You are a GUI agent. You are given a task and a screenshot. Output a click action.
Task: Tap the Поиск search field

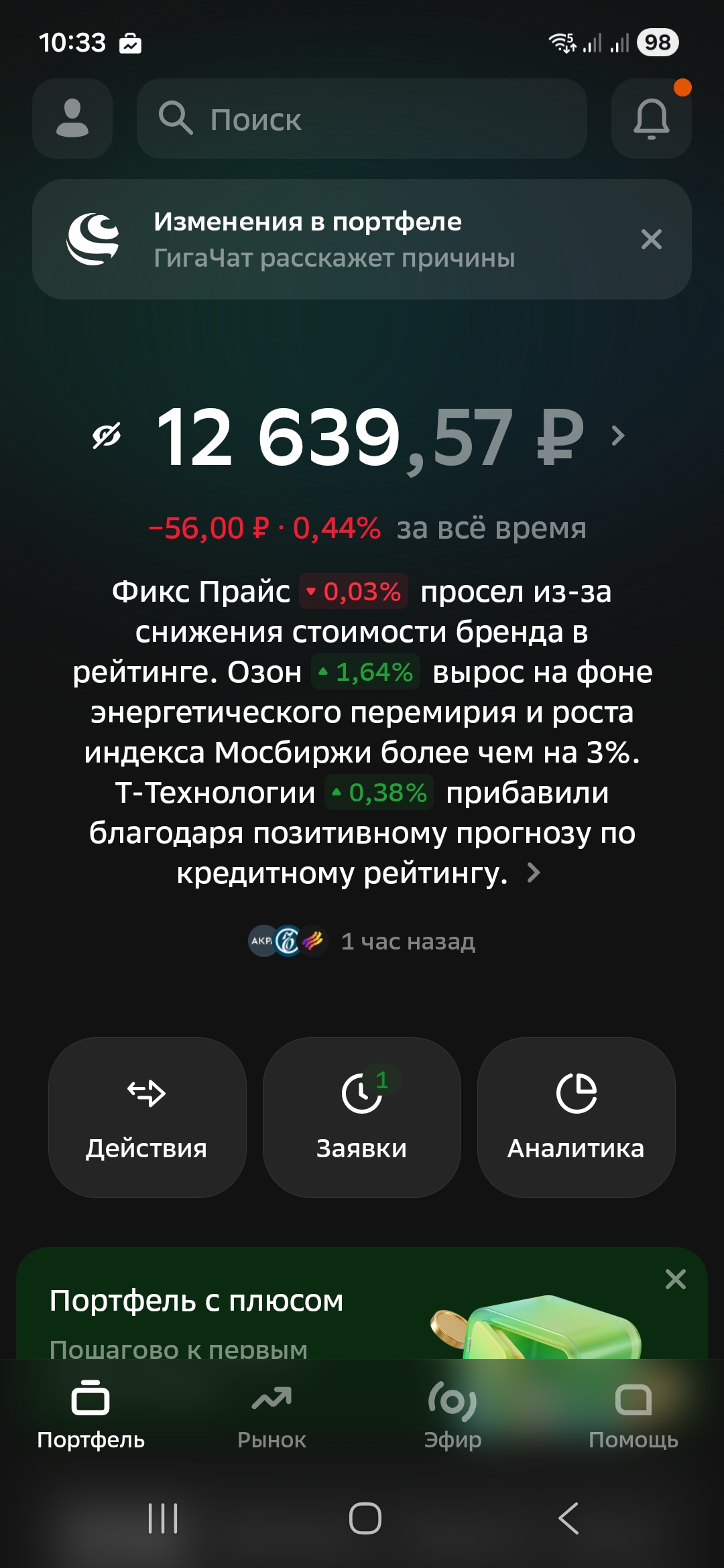pyautogui.click(x=362, y=119)
